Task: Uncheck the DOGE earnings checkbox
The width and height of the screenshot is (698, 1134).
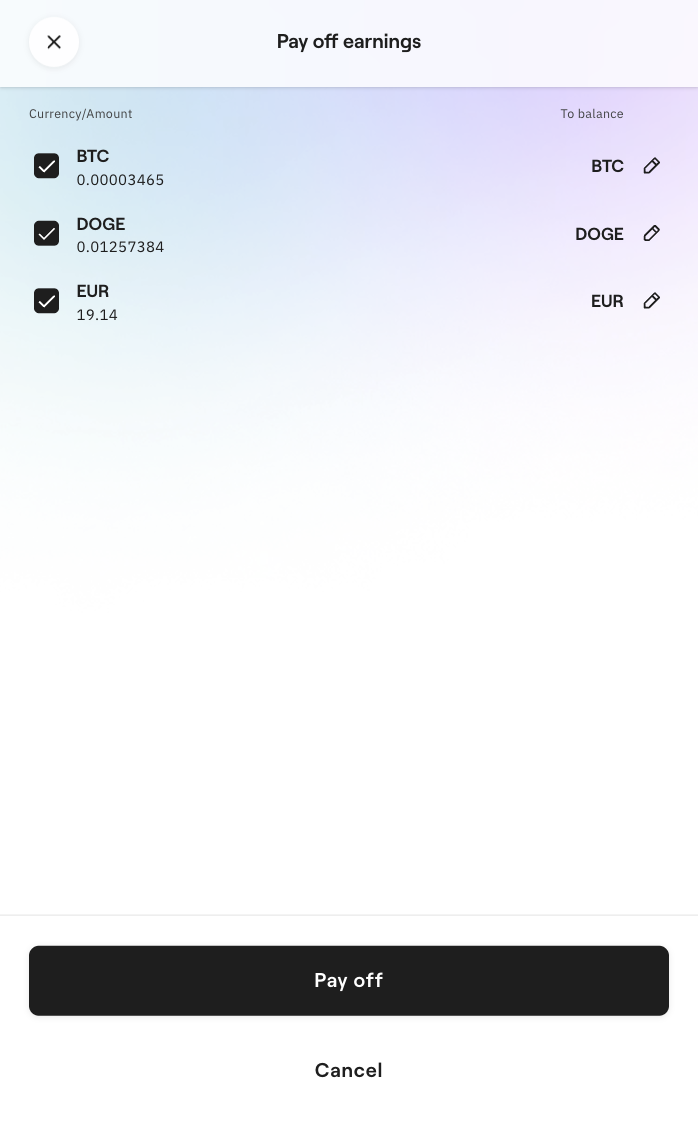Action: (47, 233)
